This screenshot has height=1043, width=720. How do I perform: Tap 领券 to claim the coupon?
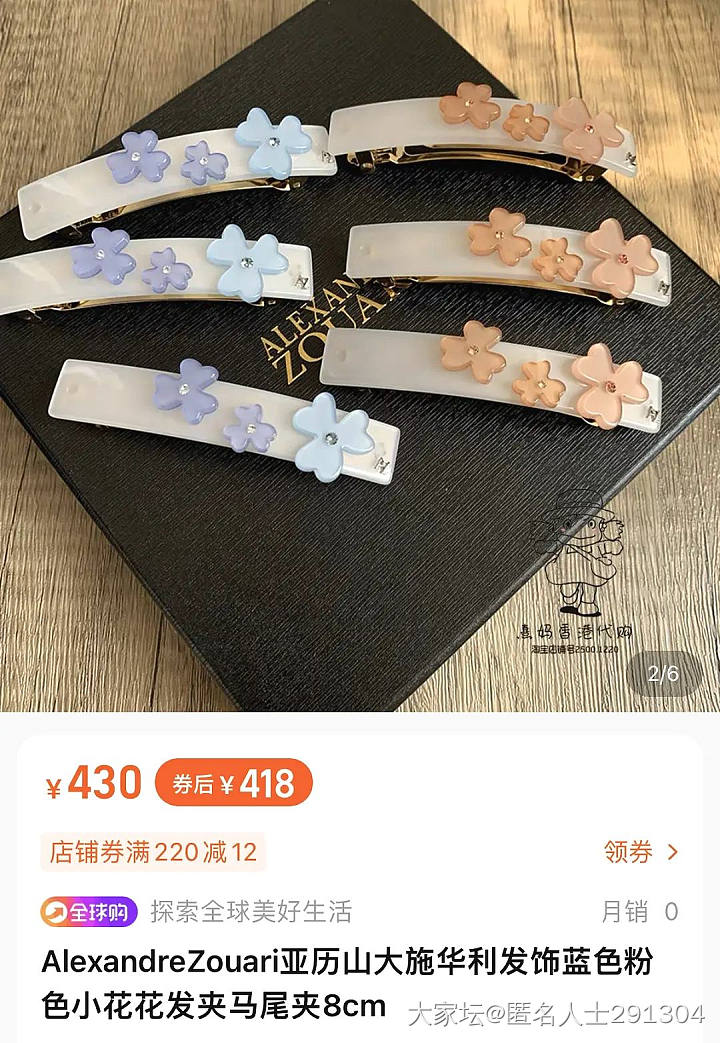pos(641,852)
